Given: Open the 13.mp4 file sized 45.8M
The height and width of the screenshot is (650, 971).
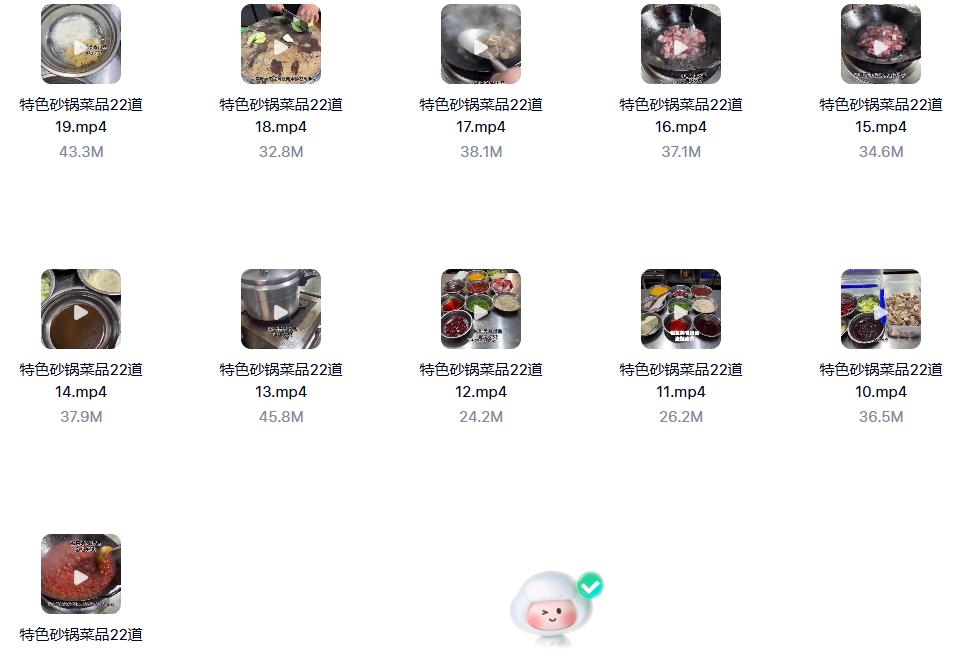Looking at the screenshot, I should (x=281, y=309).
